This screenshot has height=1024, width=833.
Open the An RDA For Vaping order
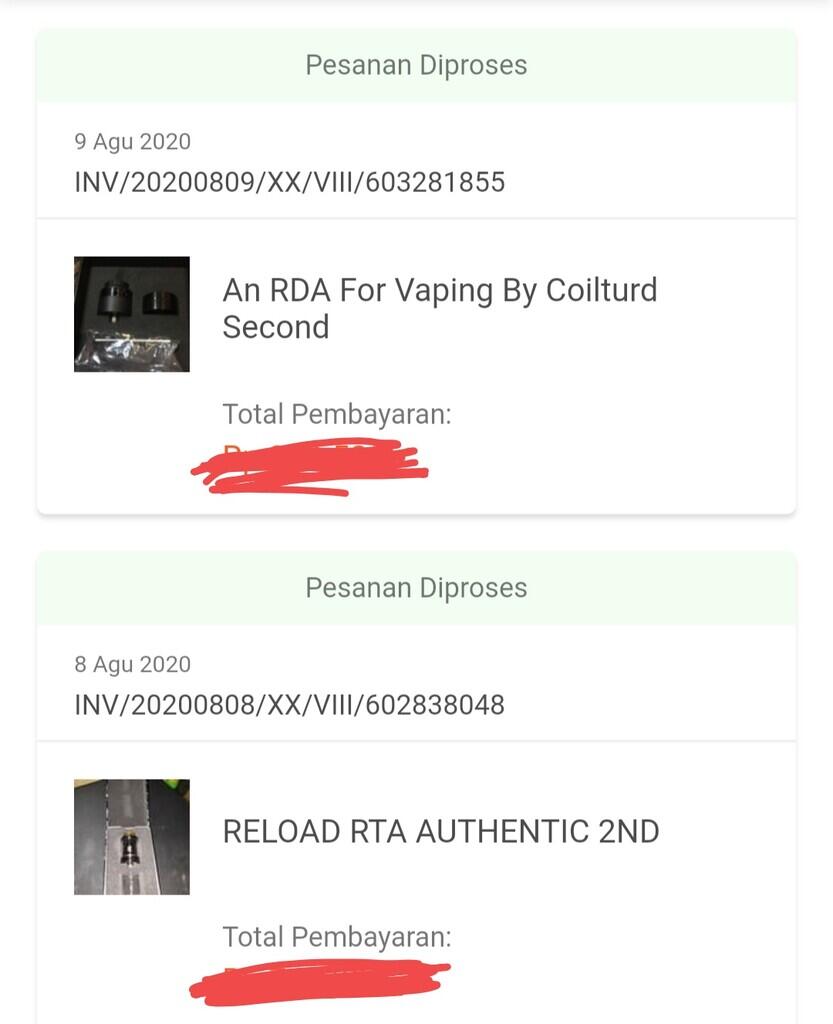439,308
